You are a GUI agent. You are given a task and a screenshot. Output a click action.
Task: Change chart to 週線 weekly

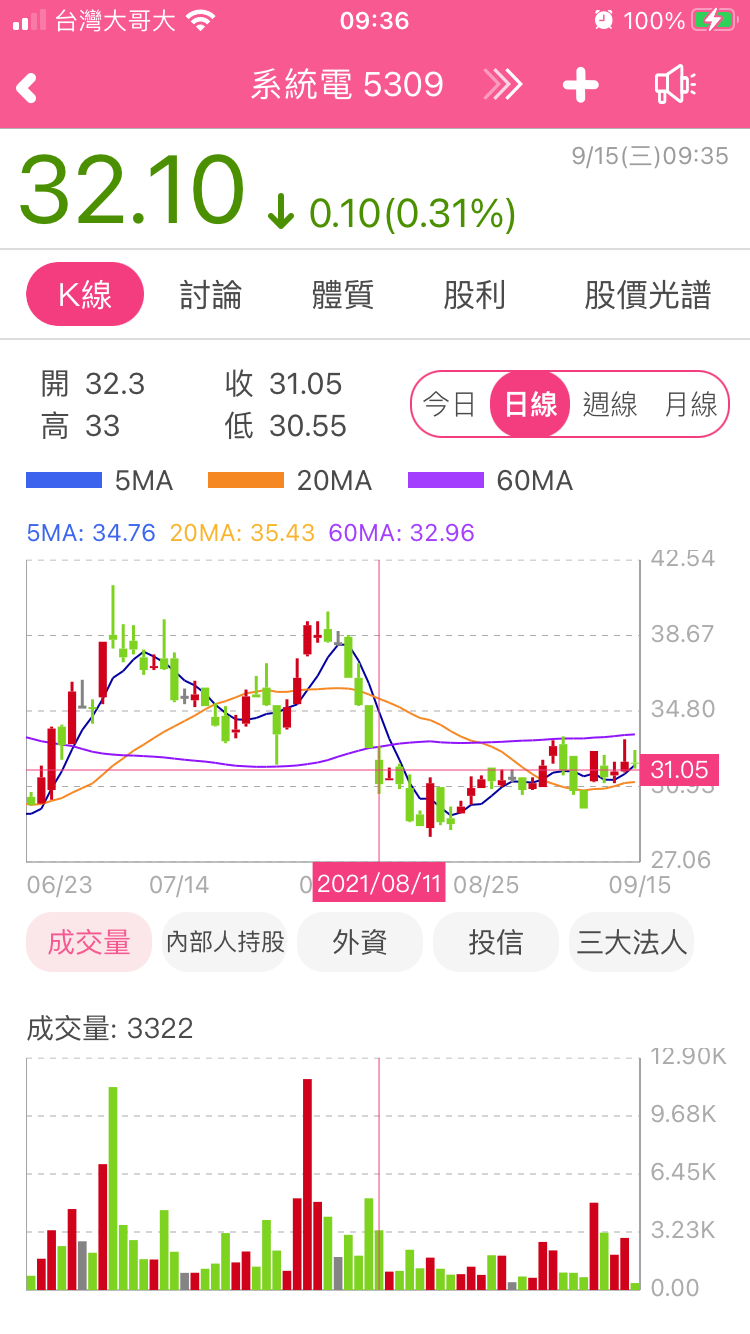click(610, 405)
